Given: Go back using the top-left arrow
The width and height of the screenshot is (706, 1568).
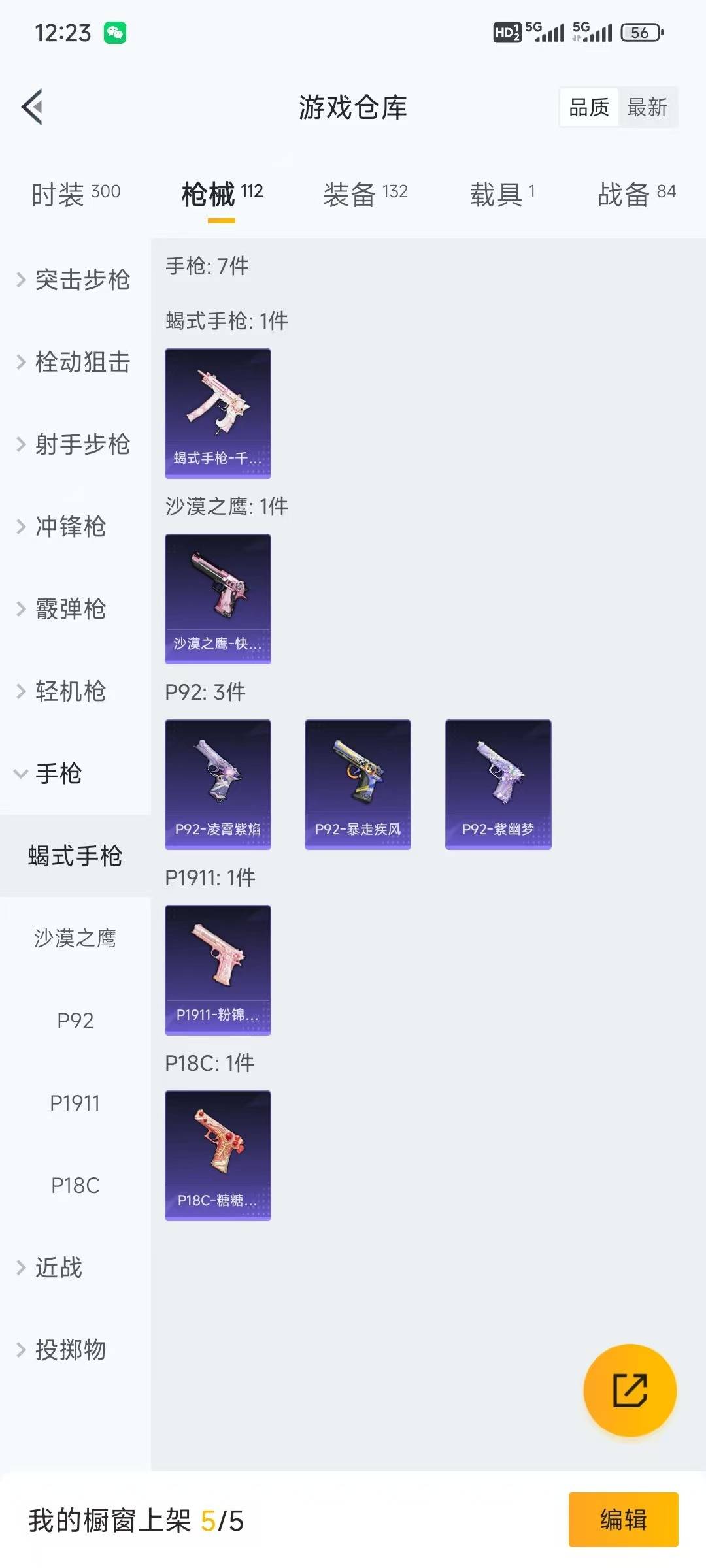Looking at the screenshot, I should tap(32, 106).
